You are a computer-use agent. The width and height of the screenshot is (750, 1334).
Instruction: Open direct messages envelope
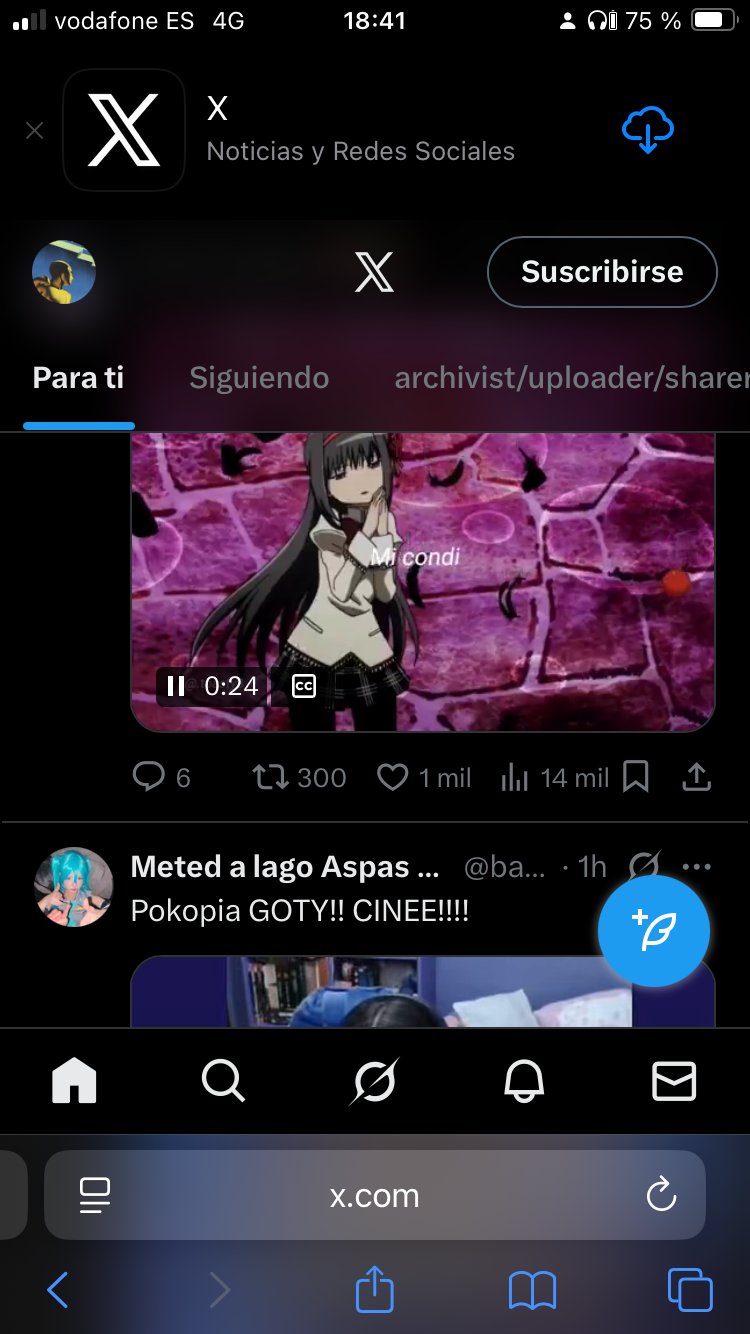click(674, 1081)
